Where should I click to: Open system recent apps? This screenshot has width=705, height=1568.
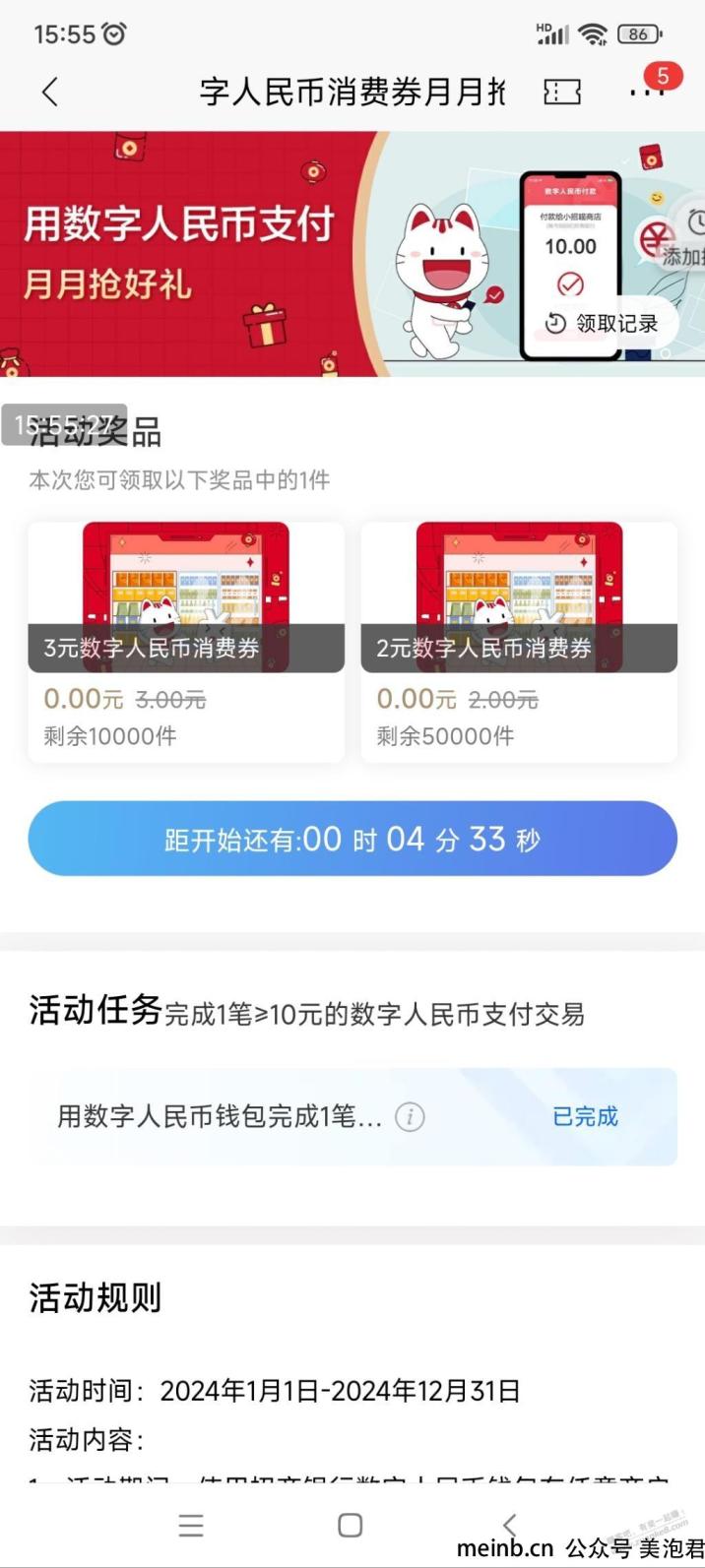click(x=191, y=1525)
